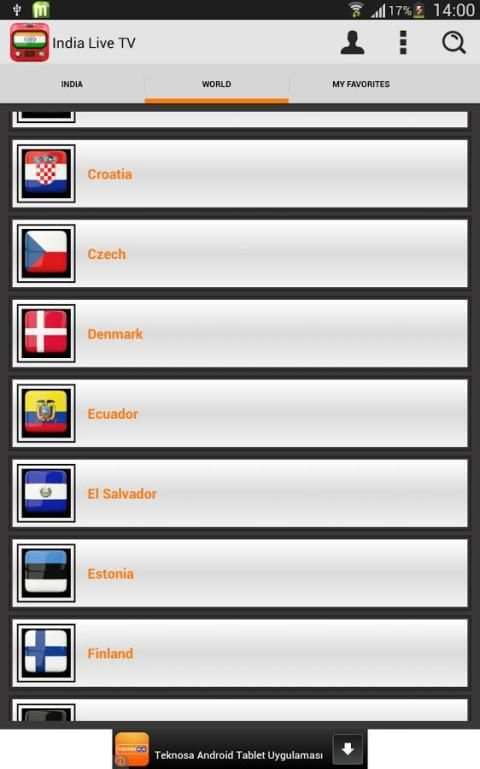Tap the download arrow on the Teknosa ad

[x=347, y=749]
